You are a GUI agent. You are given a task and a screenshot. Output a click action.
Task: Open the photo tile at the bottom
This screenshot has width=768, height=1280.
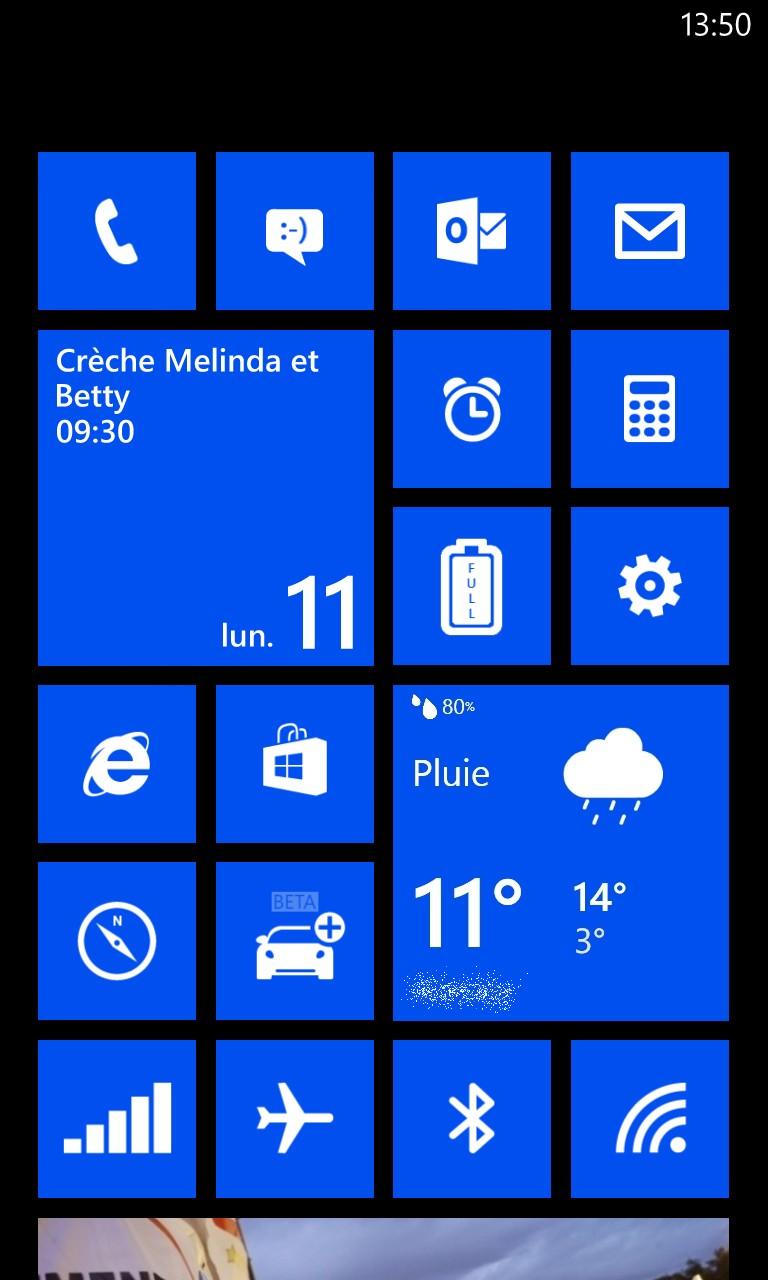pos(383,1249)
